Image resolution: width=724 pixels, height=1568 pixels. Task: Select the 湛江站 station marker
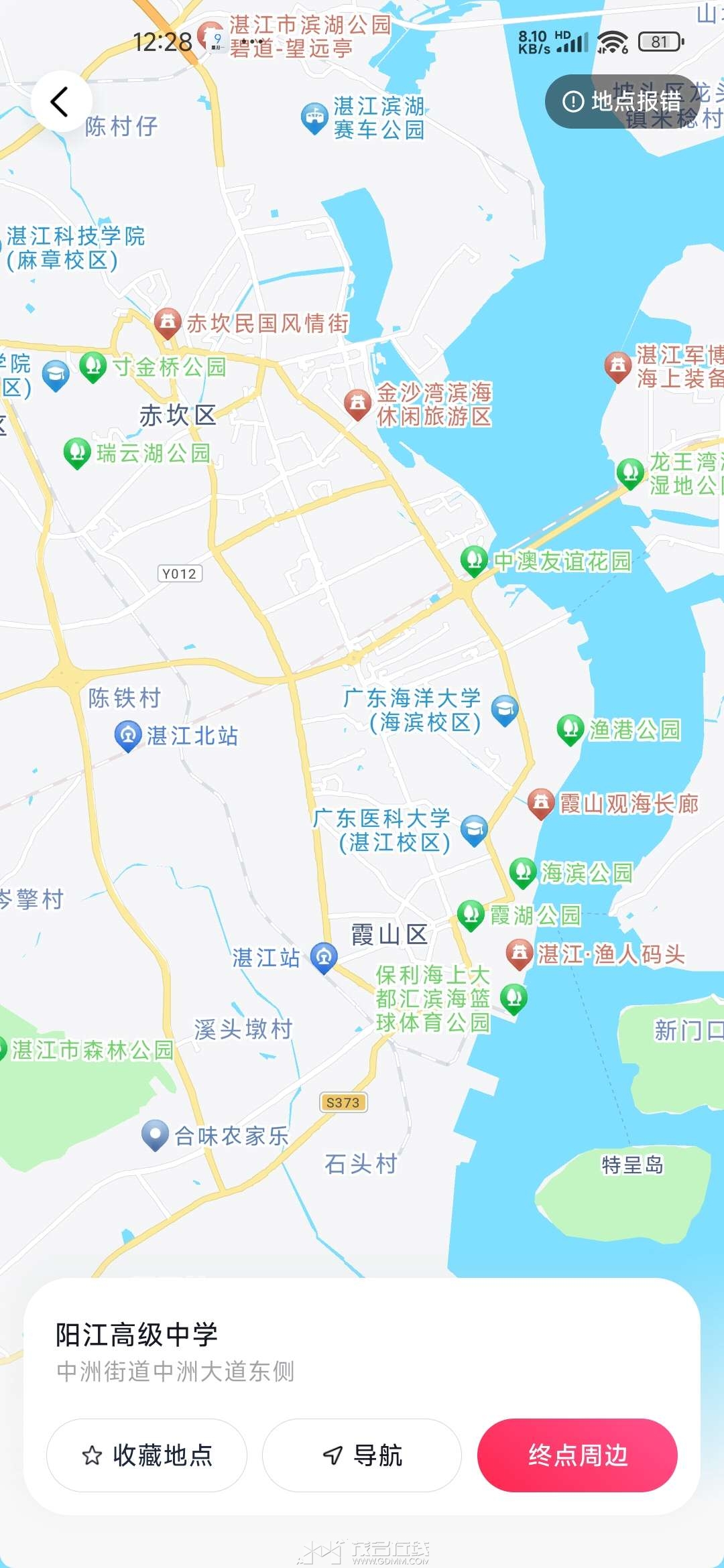pos(324,957)
